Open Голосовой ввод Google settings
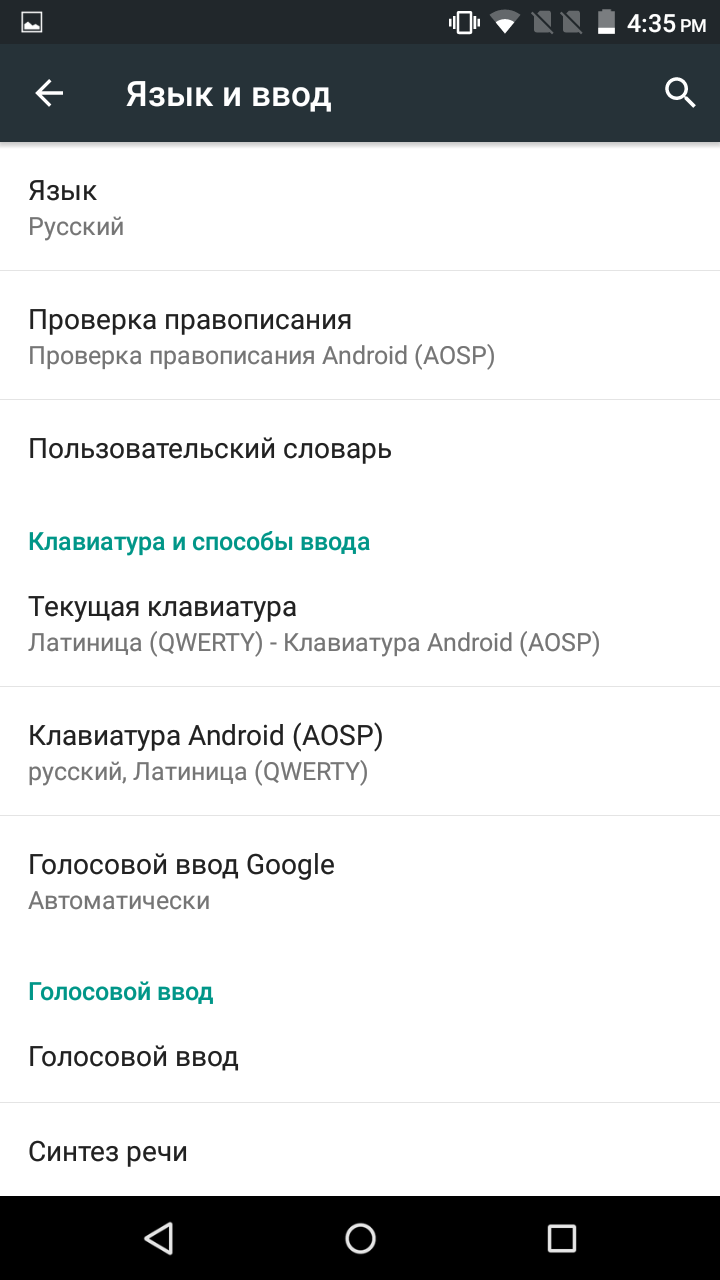This screenshot has height=1280, width=720. (x=360, y=881)
